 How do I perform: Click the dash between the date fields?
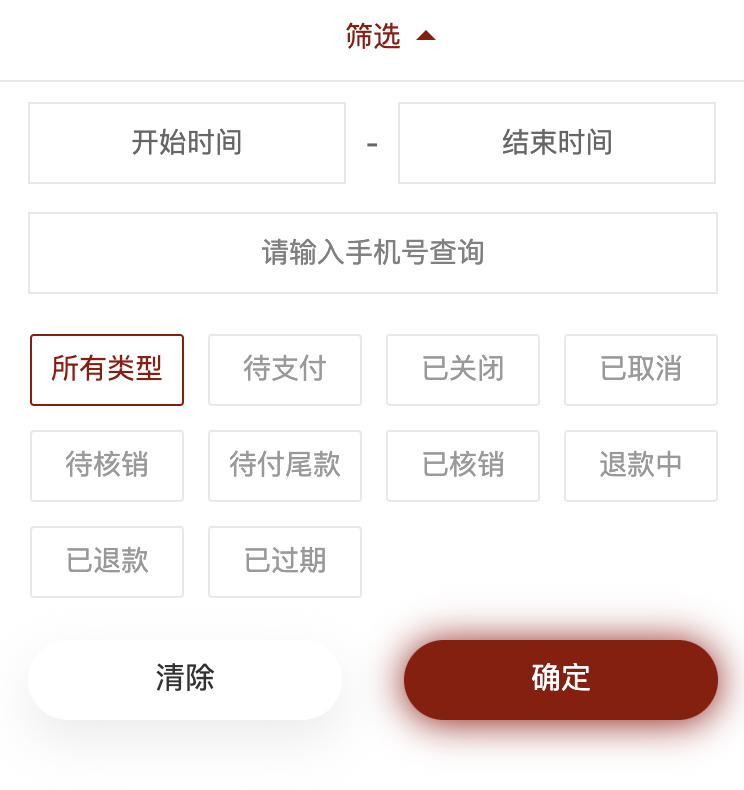(x=372, y=143)
